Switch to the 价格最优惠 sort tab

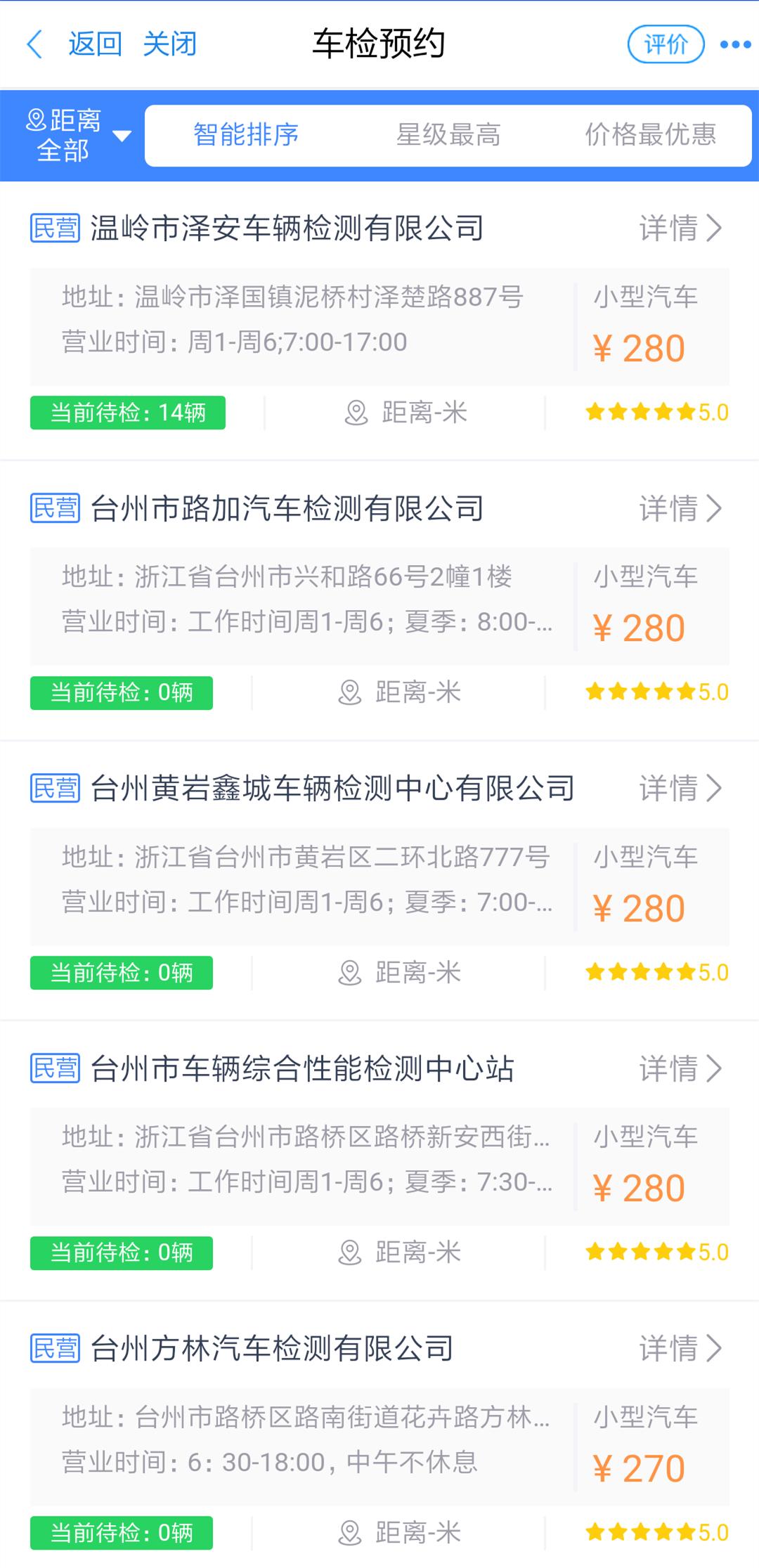point(650,135)
